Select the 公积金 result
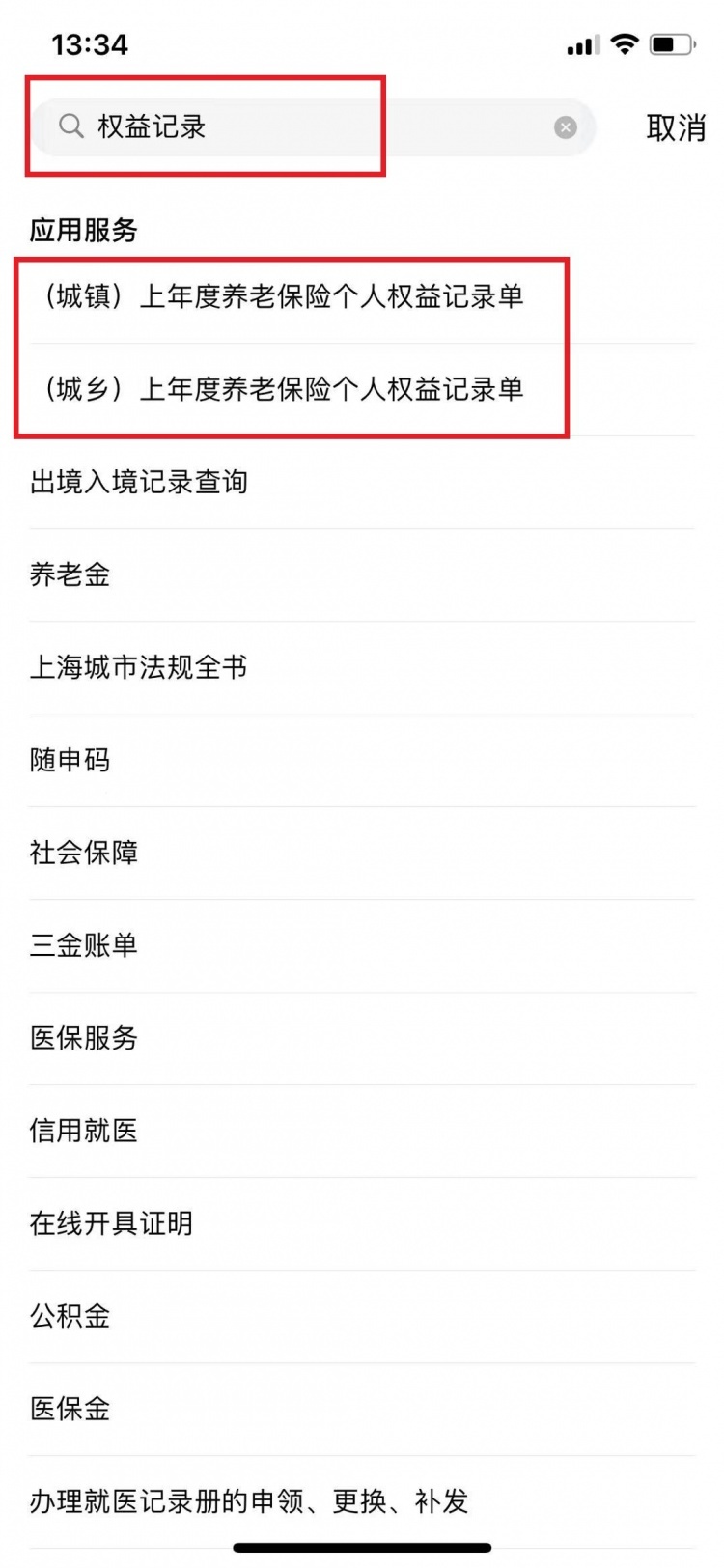This screenshot has height=1568, width=724. point(362,1316)
